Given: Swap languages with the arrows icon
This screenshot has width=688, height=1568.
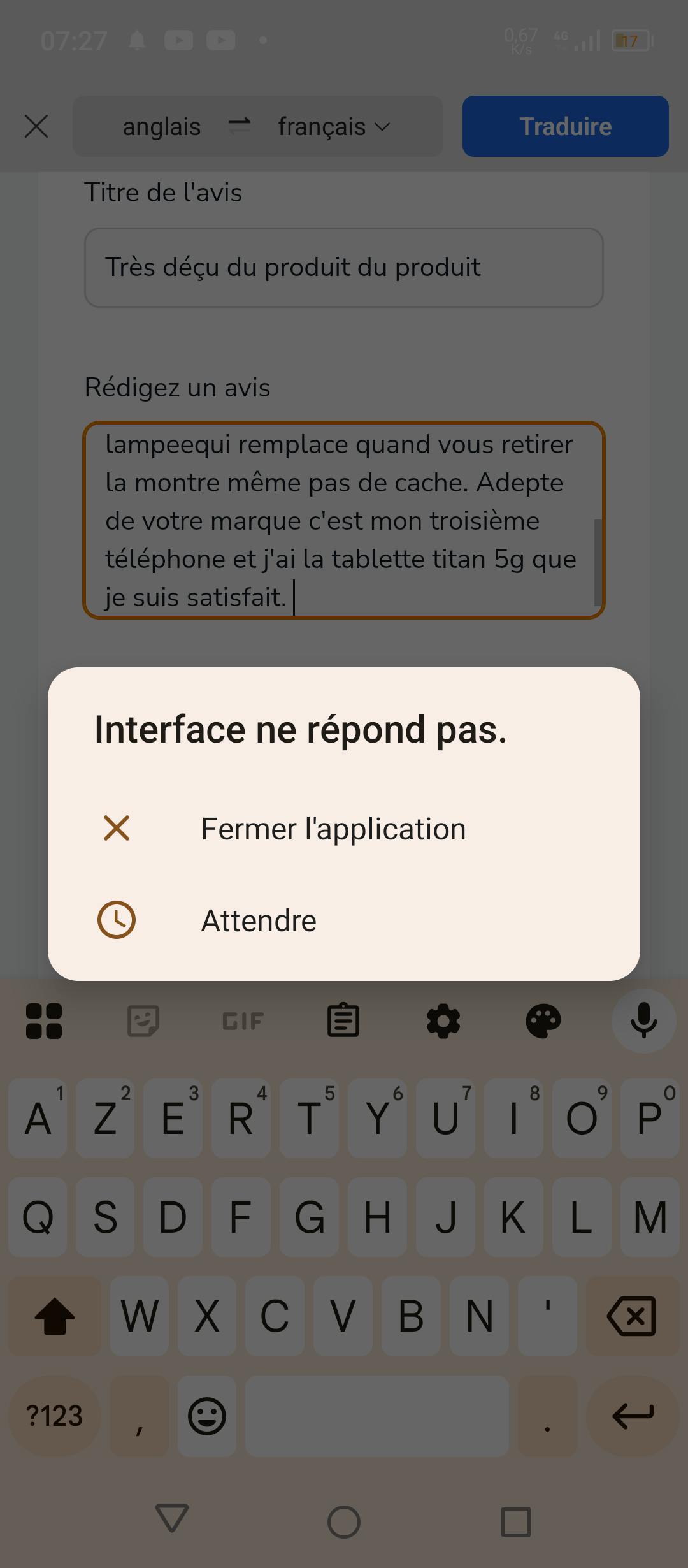Looking at the screenshot, I should coord(239,126).
